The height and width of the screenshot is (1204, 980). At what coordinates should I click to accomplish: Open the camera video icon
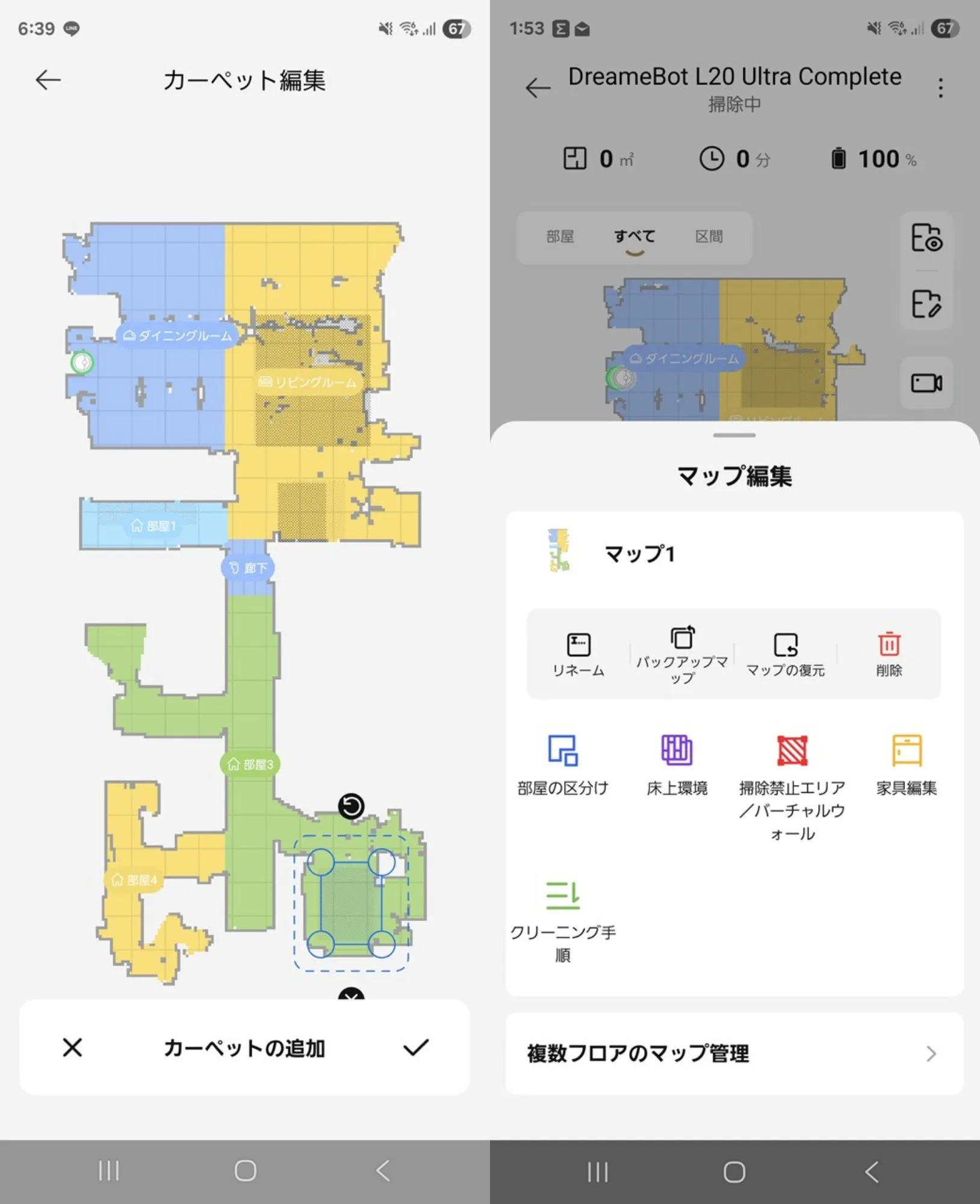[926, 383]
